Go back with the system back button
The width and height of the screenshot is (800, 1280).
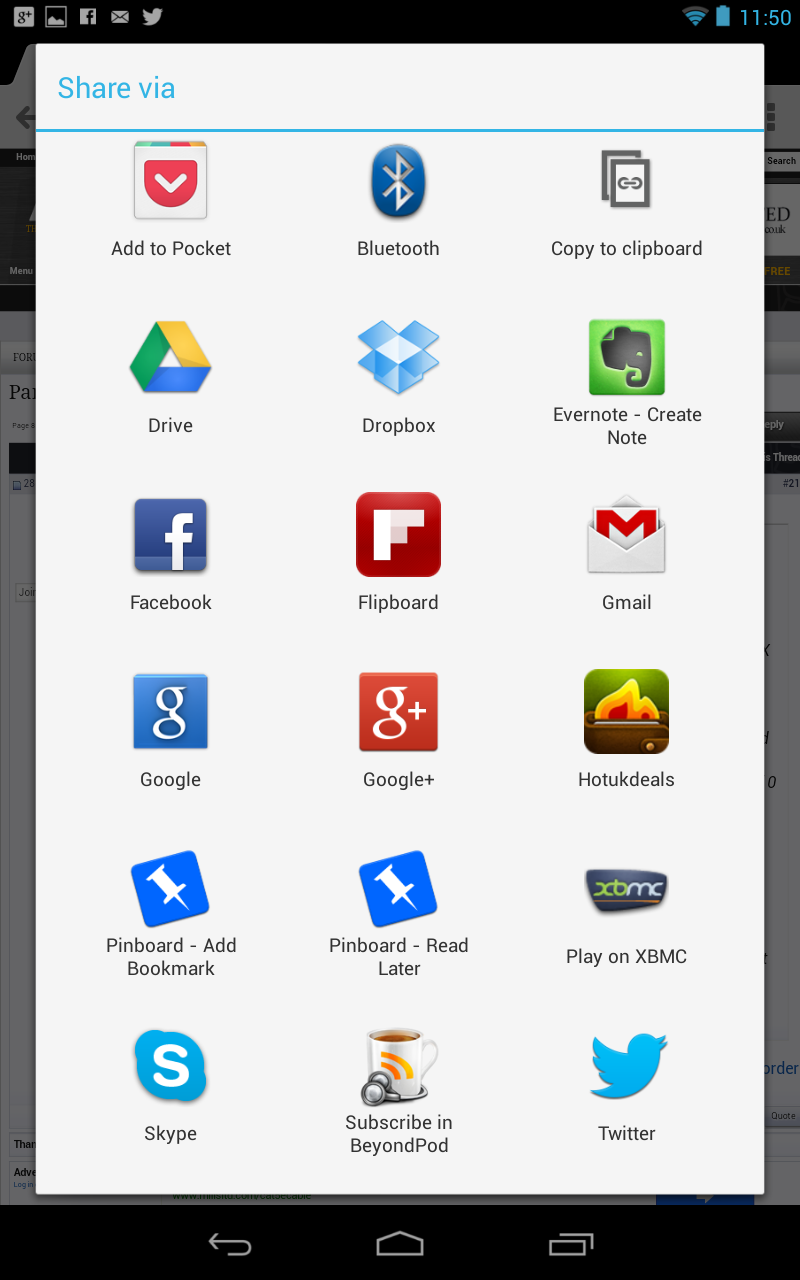coord(229,1244)
